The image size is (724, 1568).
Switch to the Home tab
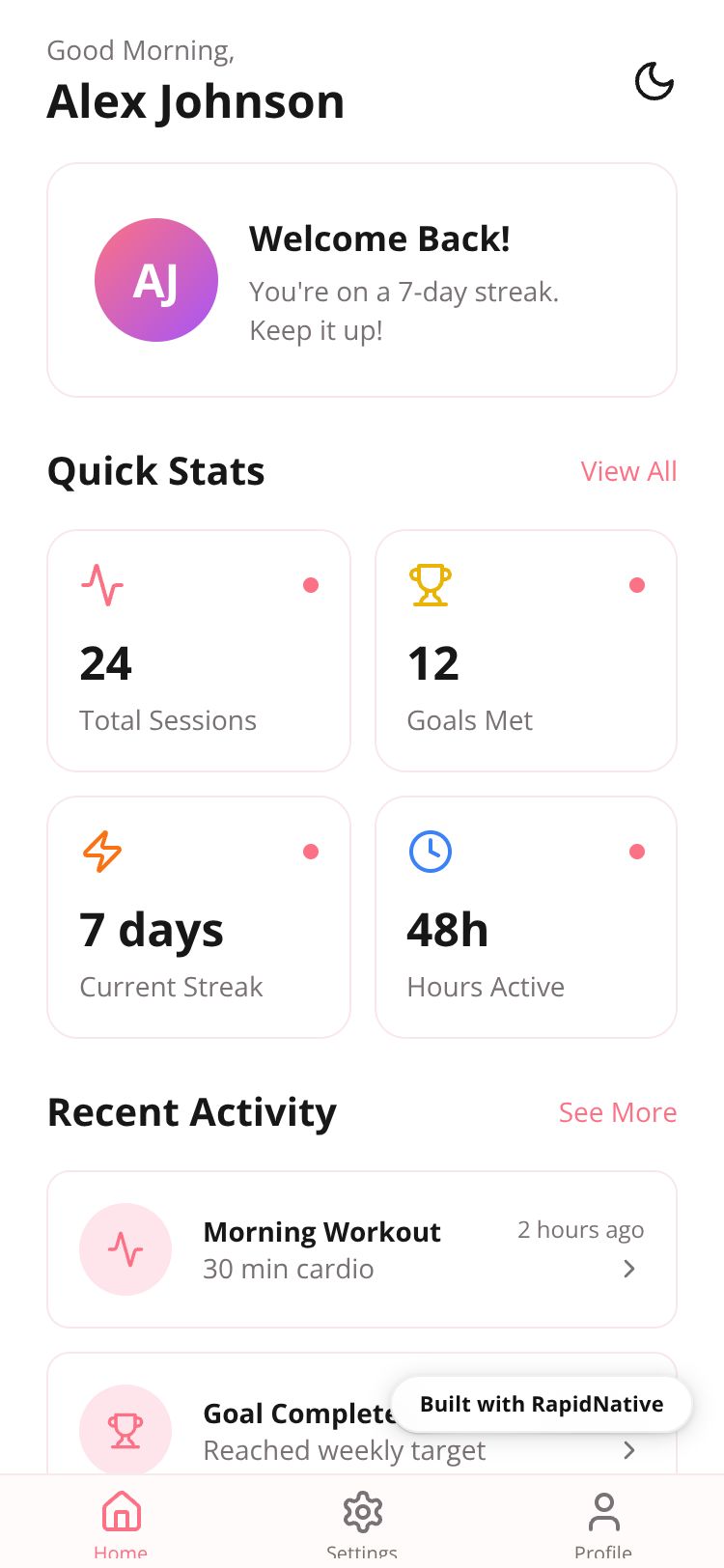click(121, 1521)
